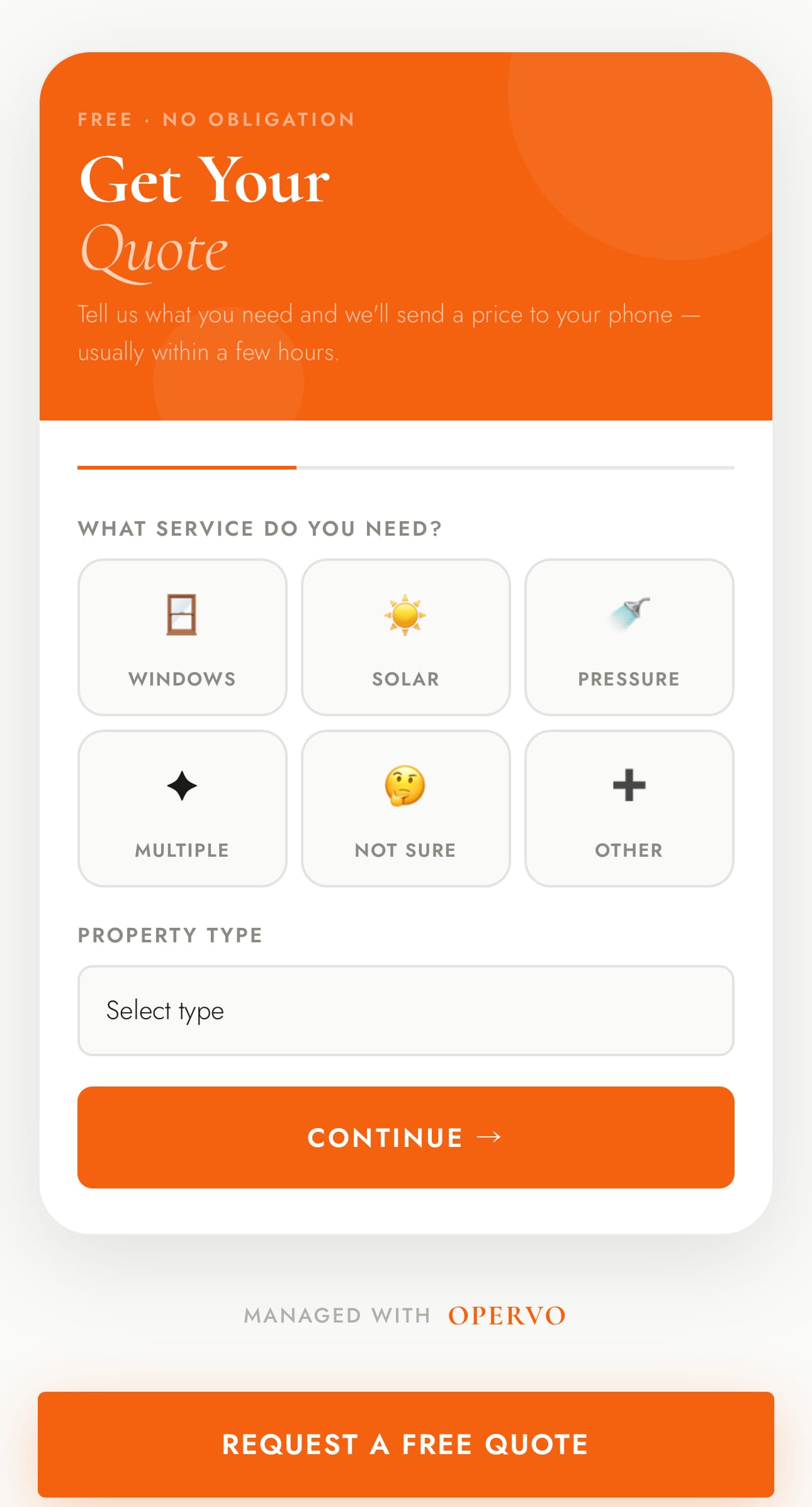The height and width of the screenshot is (1507, 812).
Task: Tap Request a Free Quote
Action: [406, 1444]
